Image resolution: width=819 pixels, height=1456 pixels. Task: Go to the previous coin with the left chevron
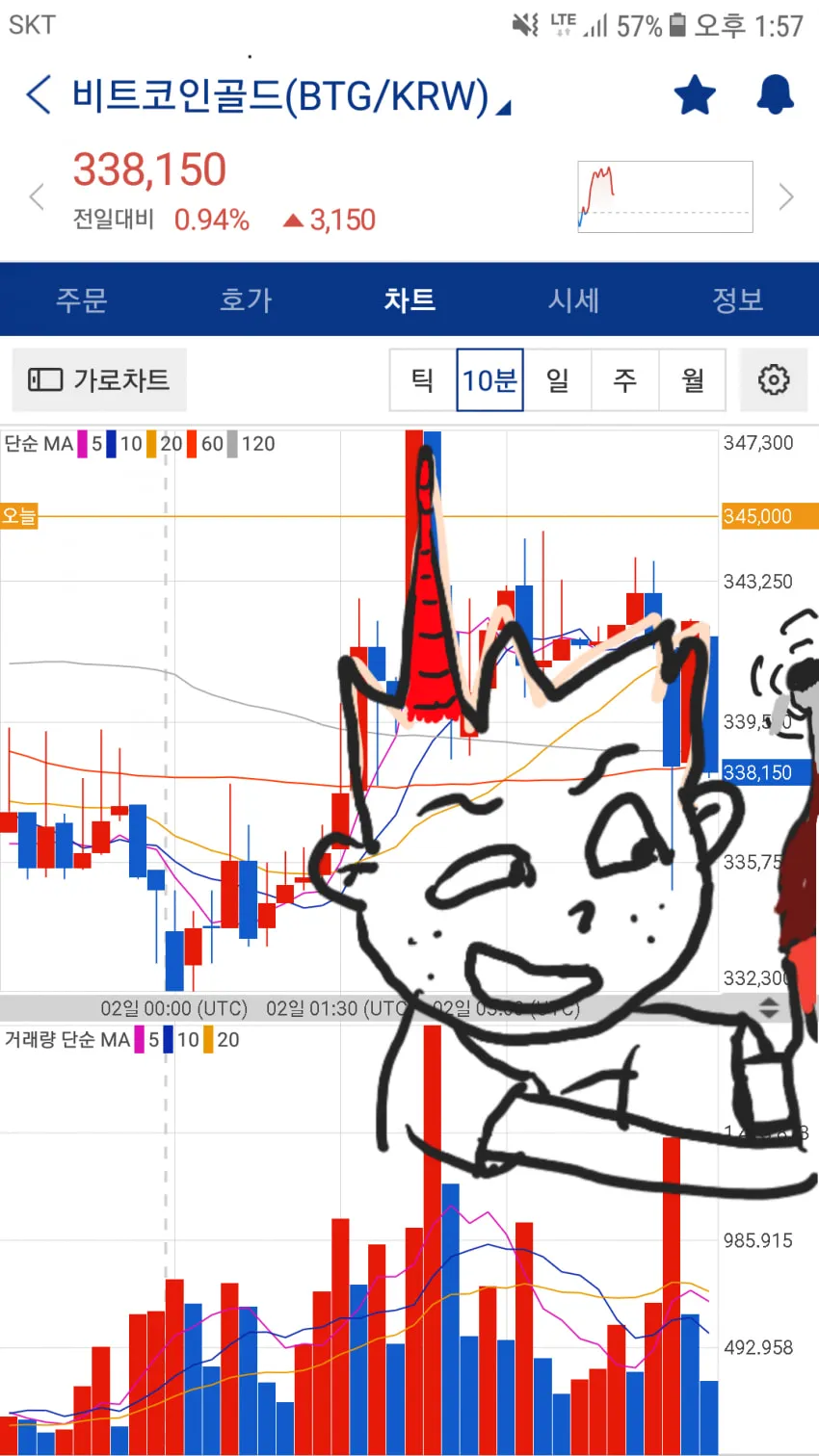click(37, 196)
